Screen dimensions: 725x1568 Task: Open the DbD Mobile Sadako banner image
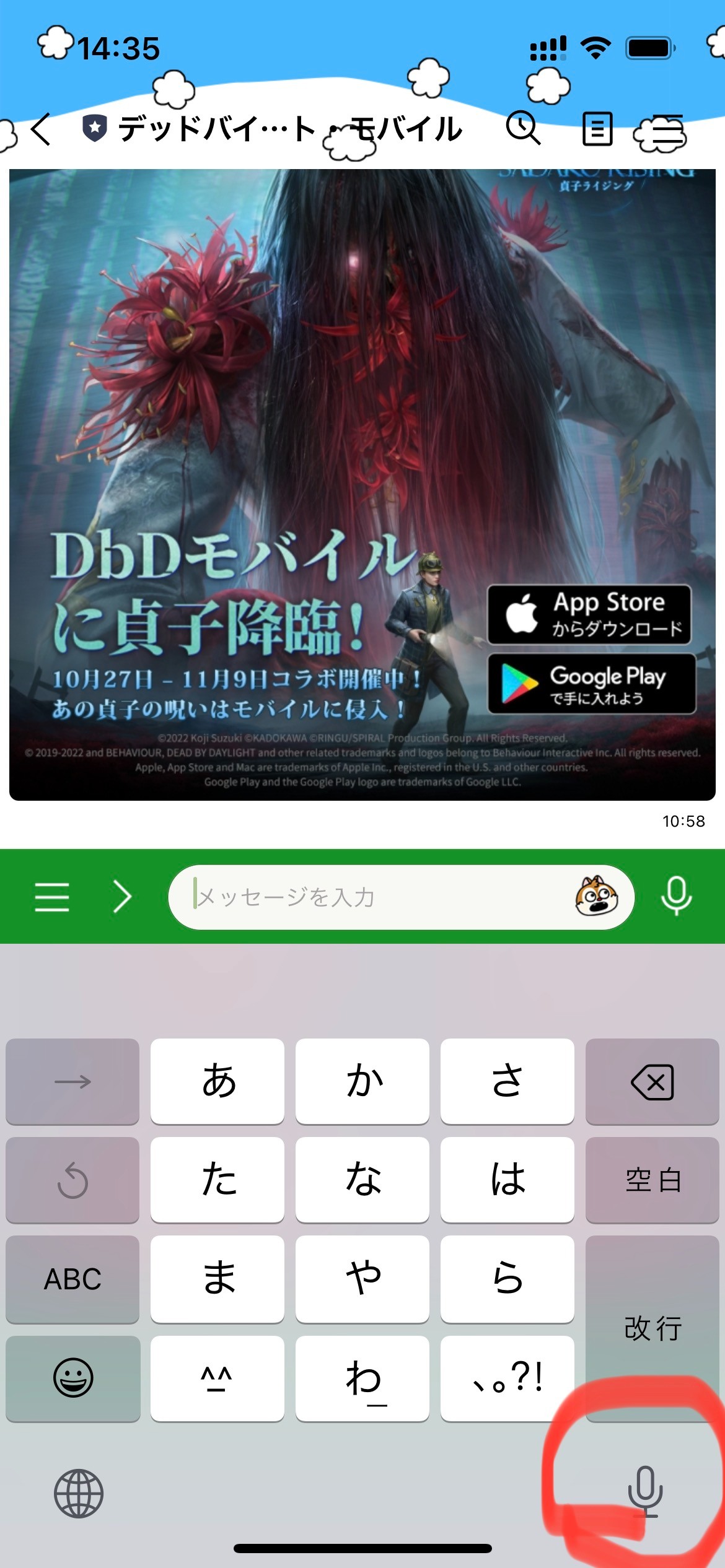click(x=362, y=484)
